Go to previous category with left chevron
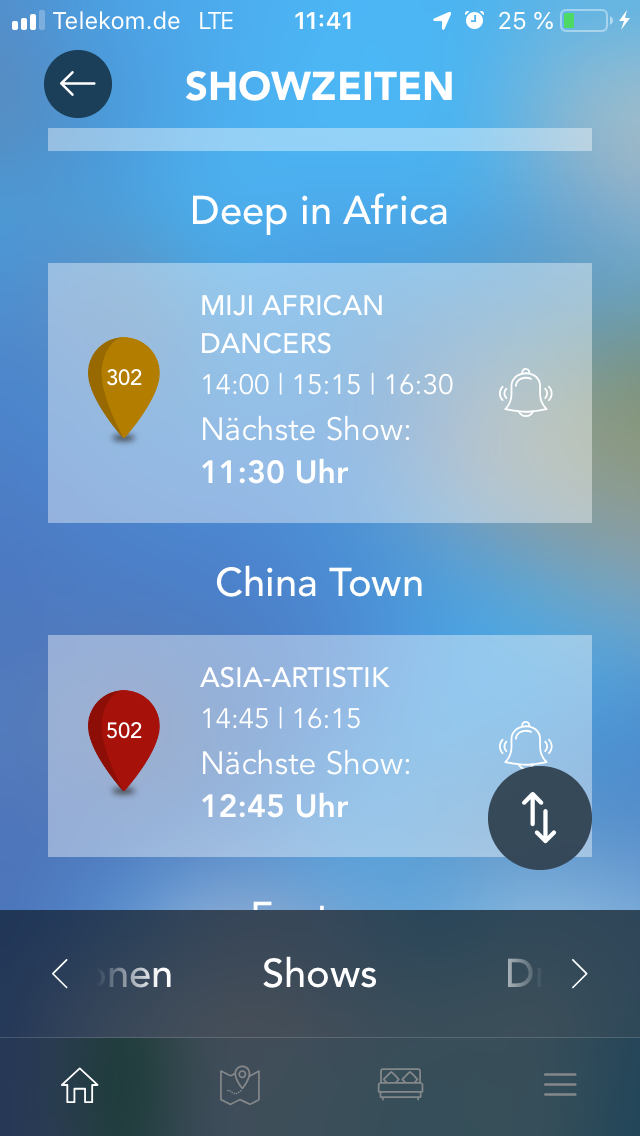Screen dimensions: 640x1136 coord(60,974)
